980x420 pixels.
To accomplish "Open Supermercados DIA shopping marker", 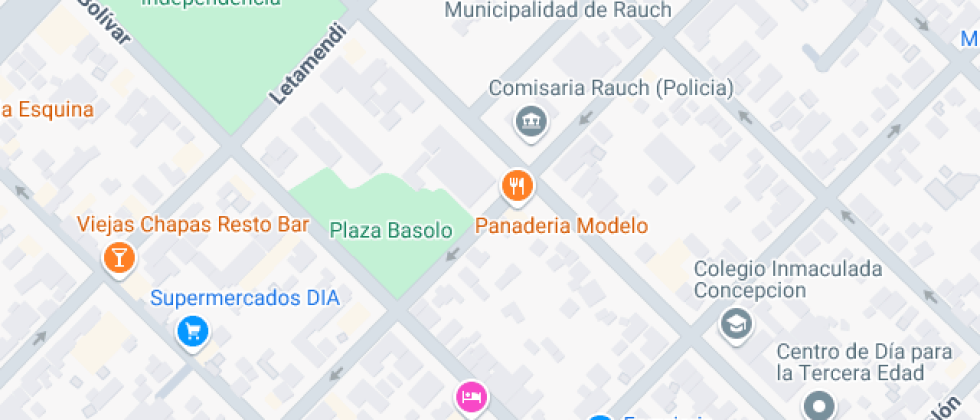I will coord(192,331).
